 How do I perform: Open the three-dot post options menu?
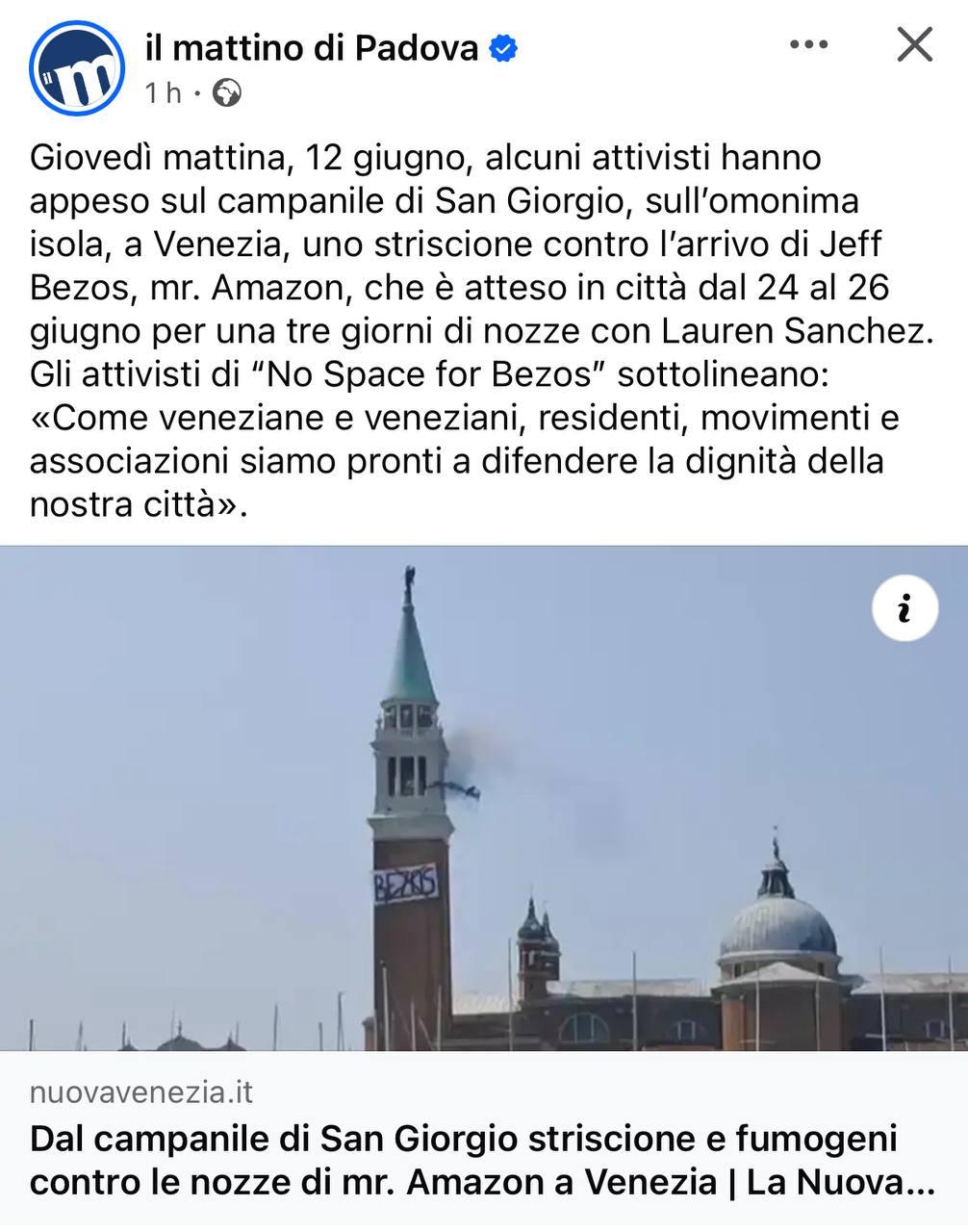point(808,45)
